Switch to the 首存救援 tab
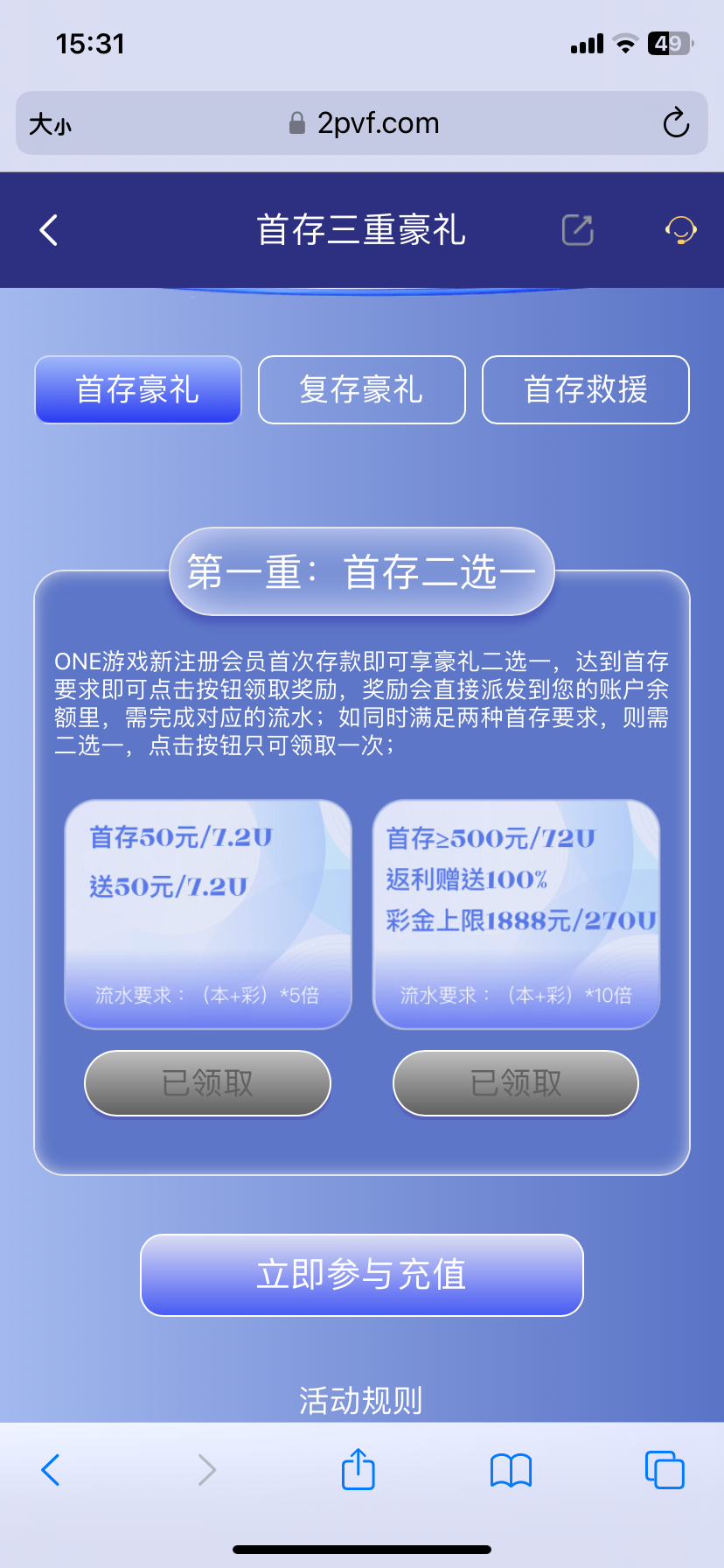Viewport: 724px width, 1568px height. point(585,389)
